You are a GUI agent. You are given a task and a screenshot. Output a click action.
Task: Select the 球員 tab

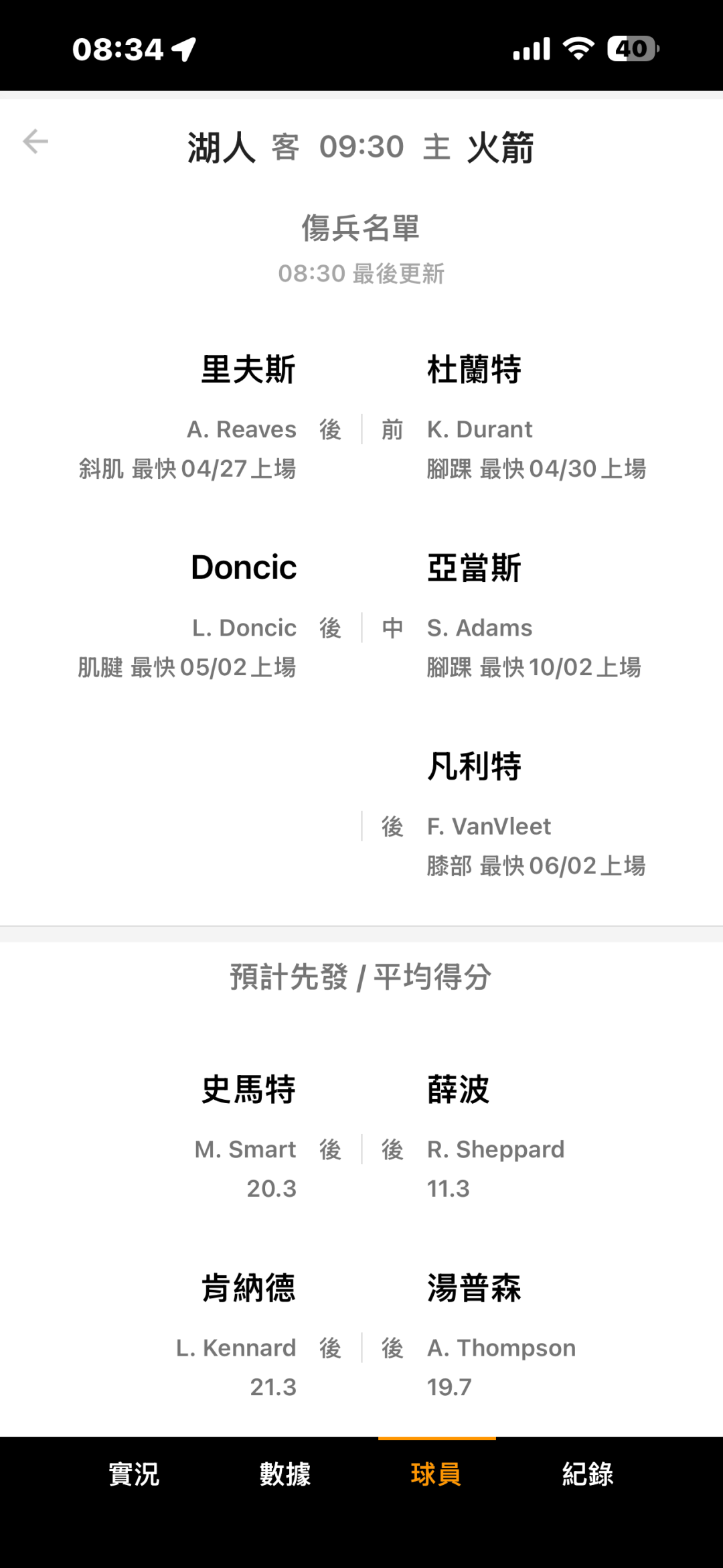point(436,1474)
